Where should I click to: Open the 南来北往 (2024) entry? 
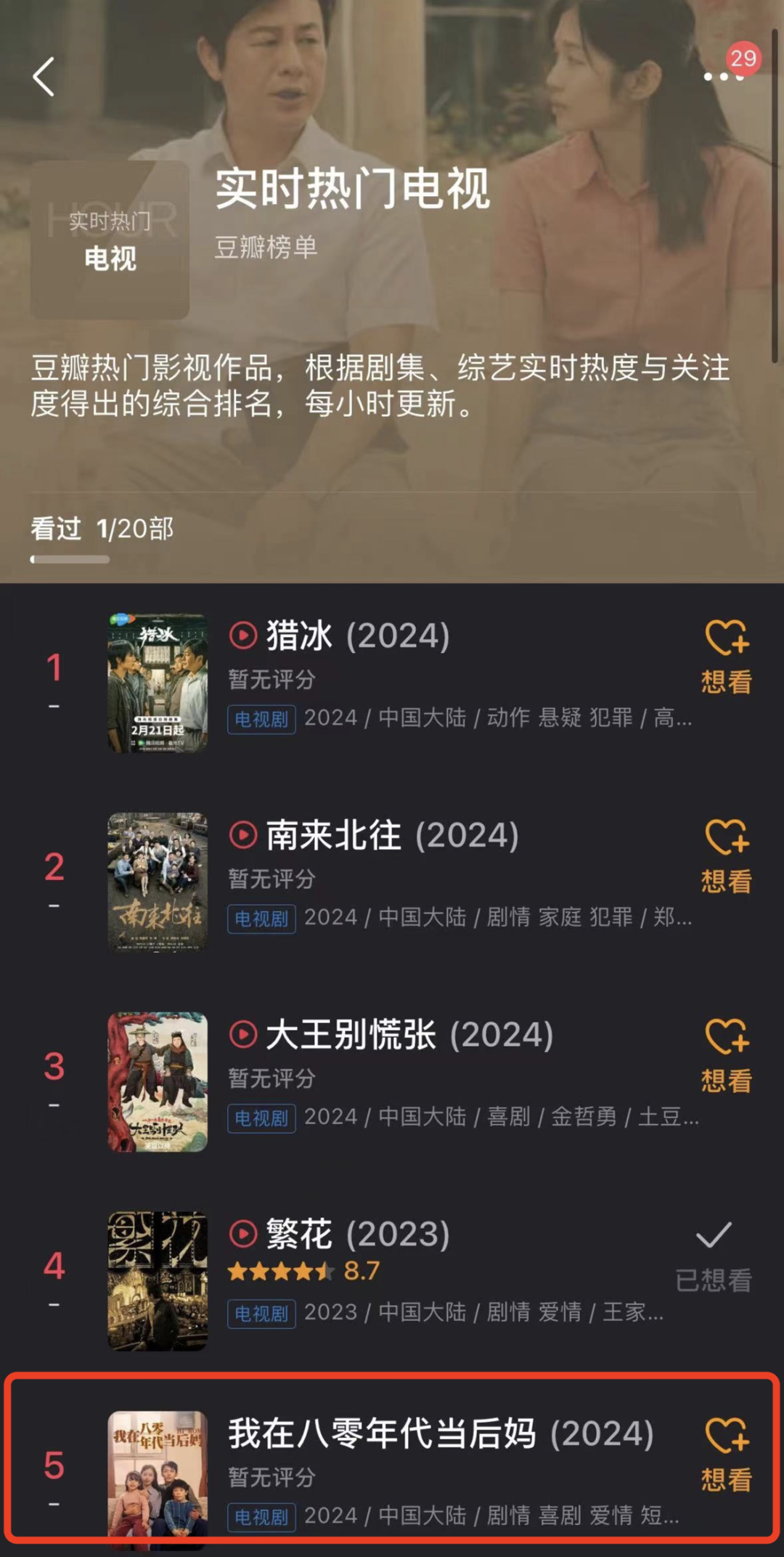click(x=392, y=835)
